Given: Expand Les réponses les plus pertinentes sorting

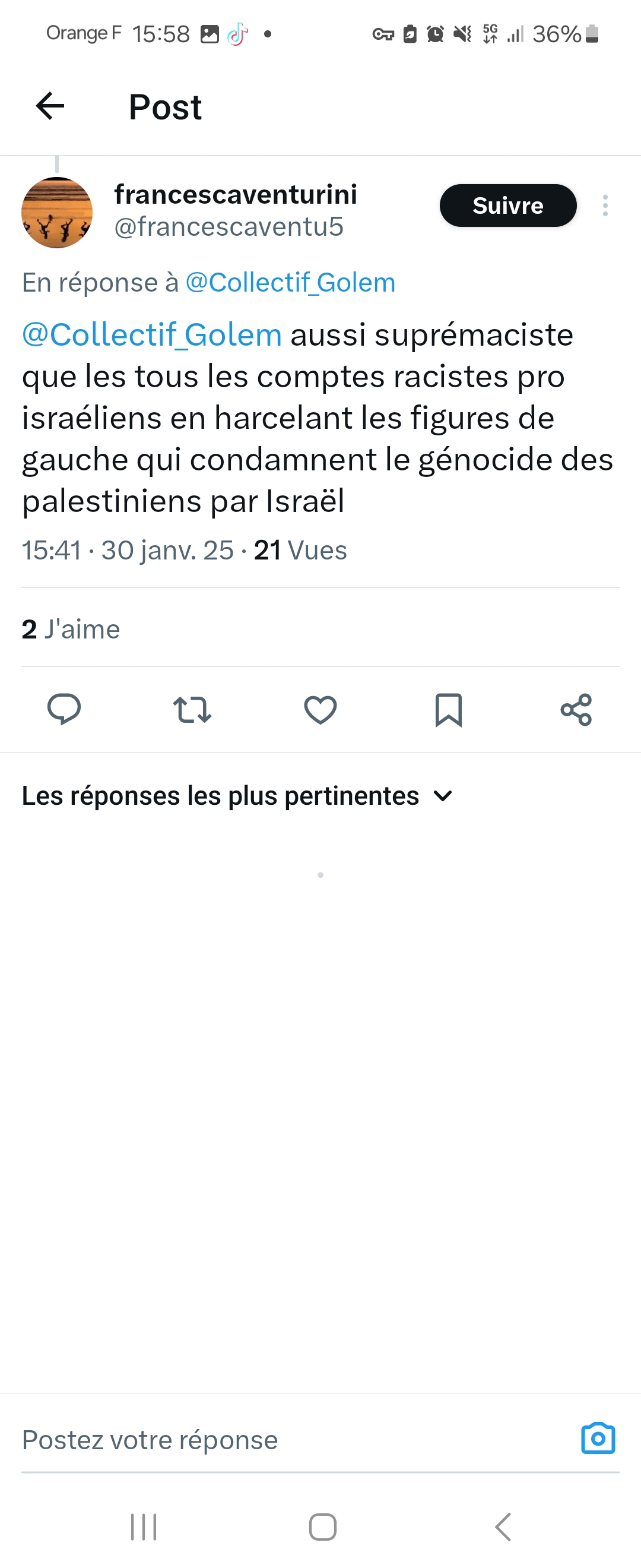Looking at the screenshot, I should click(x=237, y=795).
